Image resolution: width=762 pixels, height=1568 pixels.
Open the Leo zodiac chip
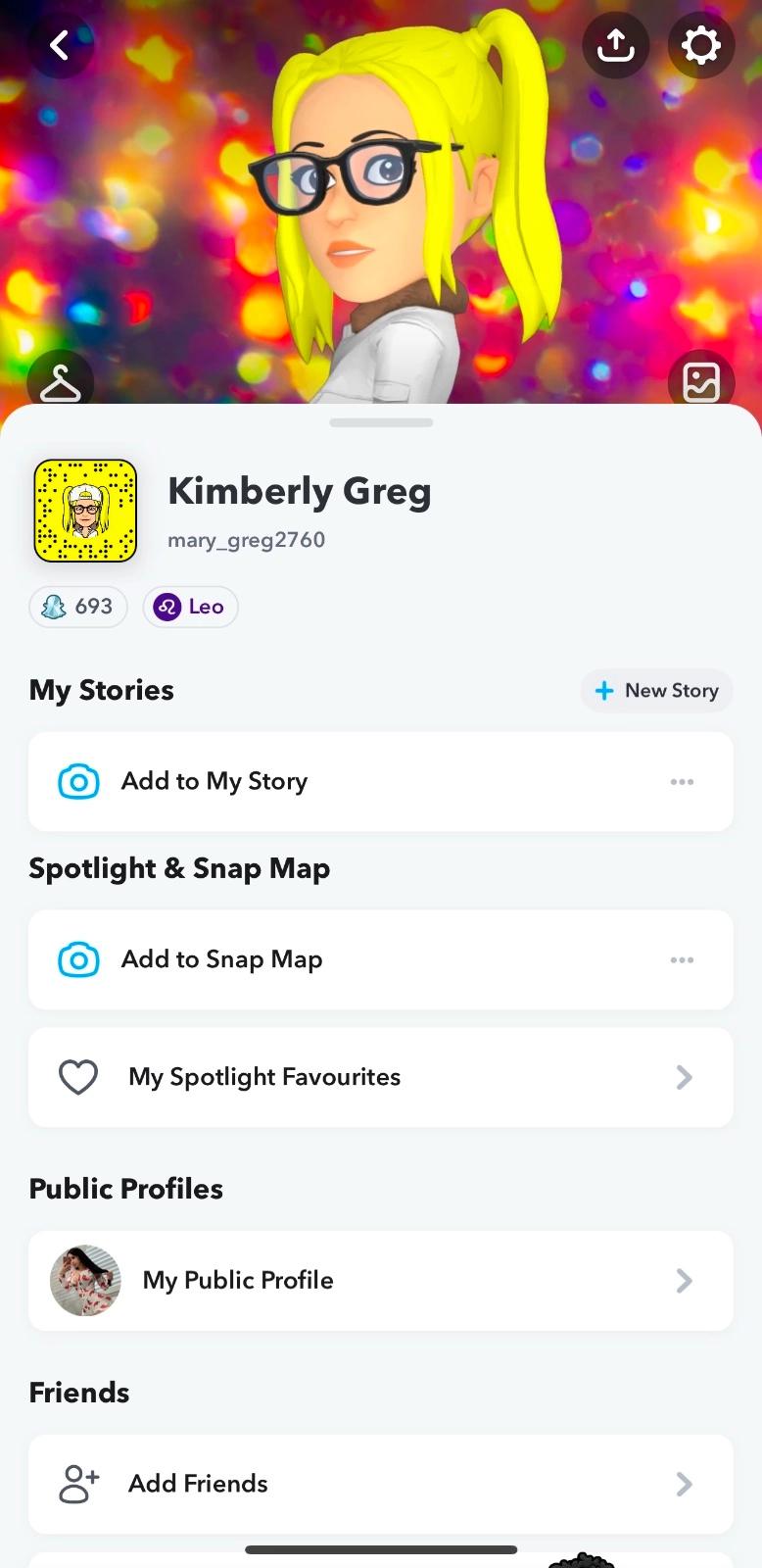click(x=191, y=607)
